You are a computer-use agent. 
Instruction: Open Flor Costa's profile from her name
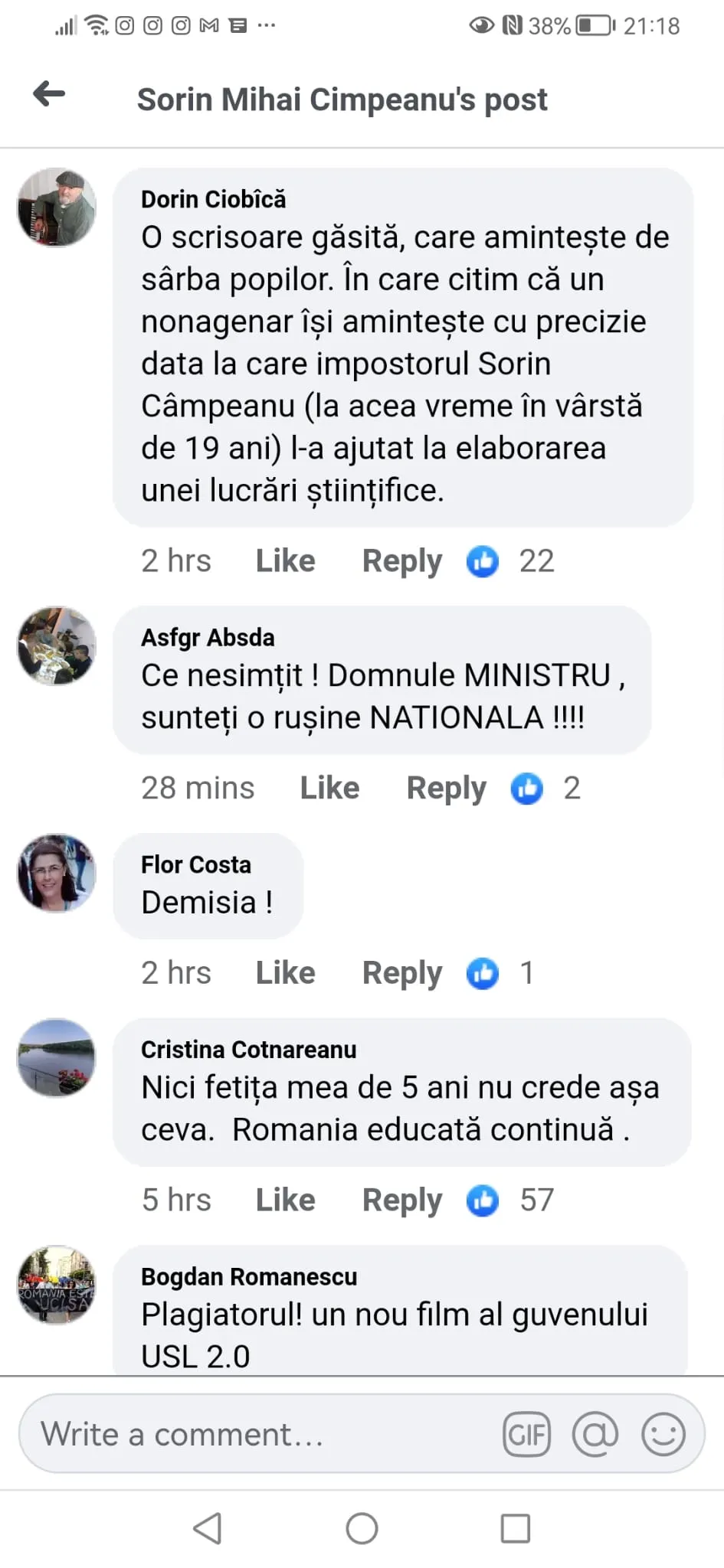(196, 864)
